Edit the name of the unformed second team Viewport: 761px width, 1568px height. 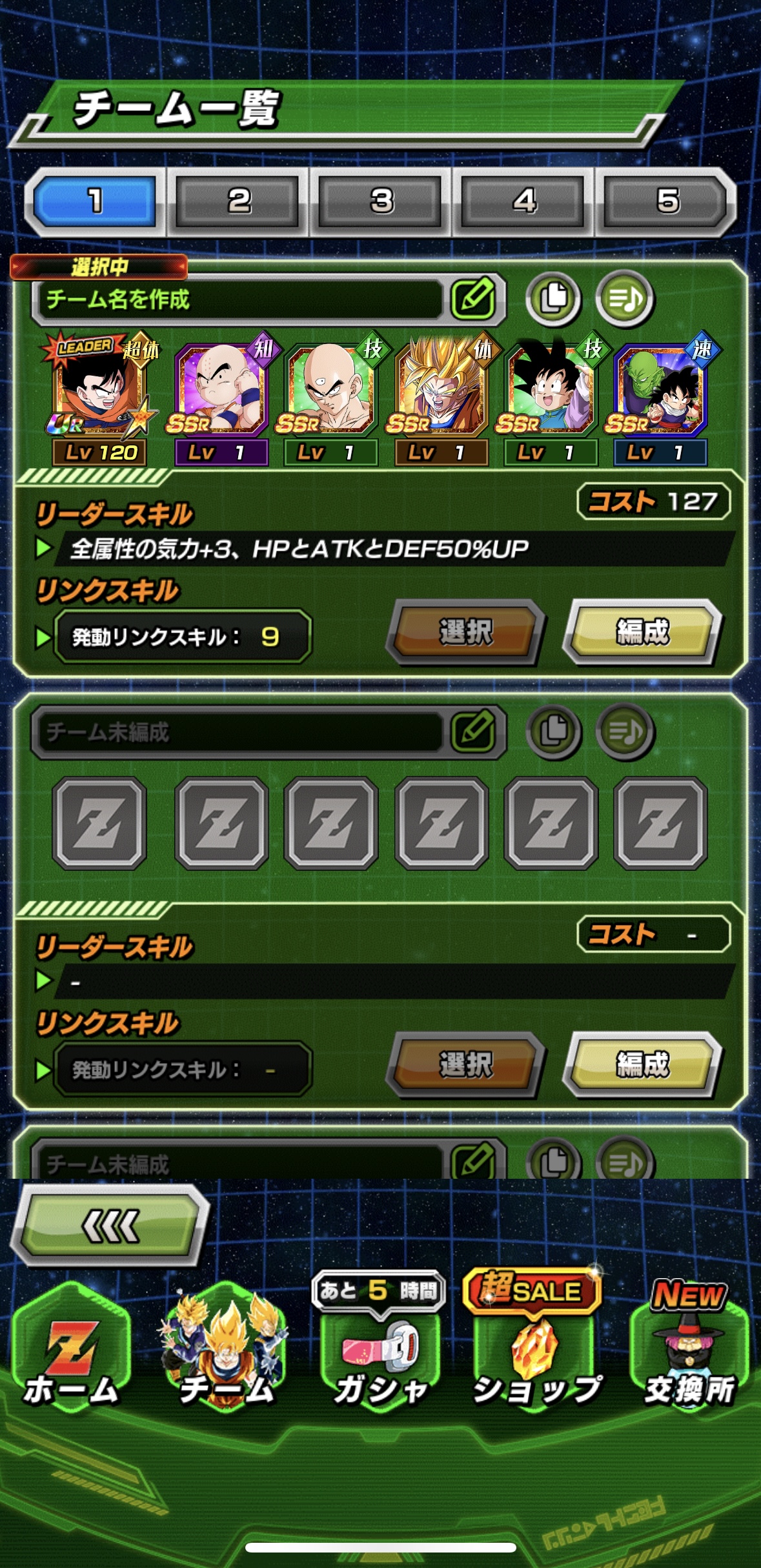pyautogui.click(x=474, y=731)
